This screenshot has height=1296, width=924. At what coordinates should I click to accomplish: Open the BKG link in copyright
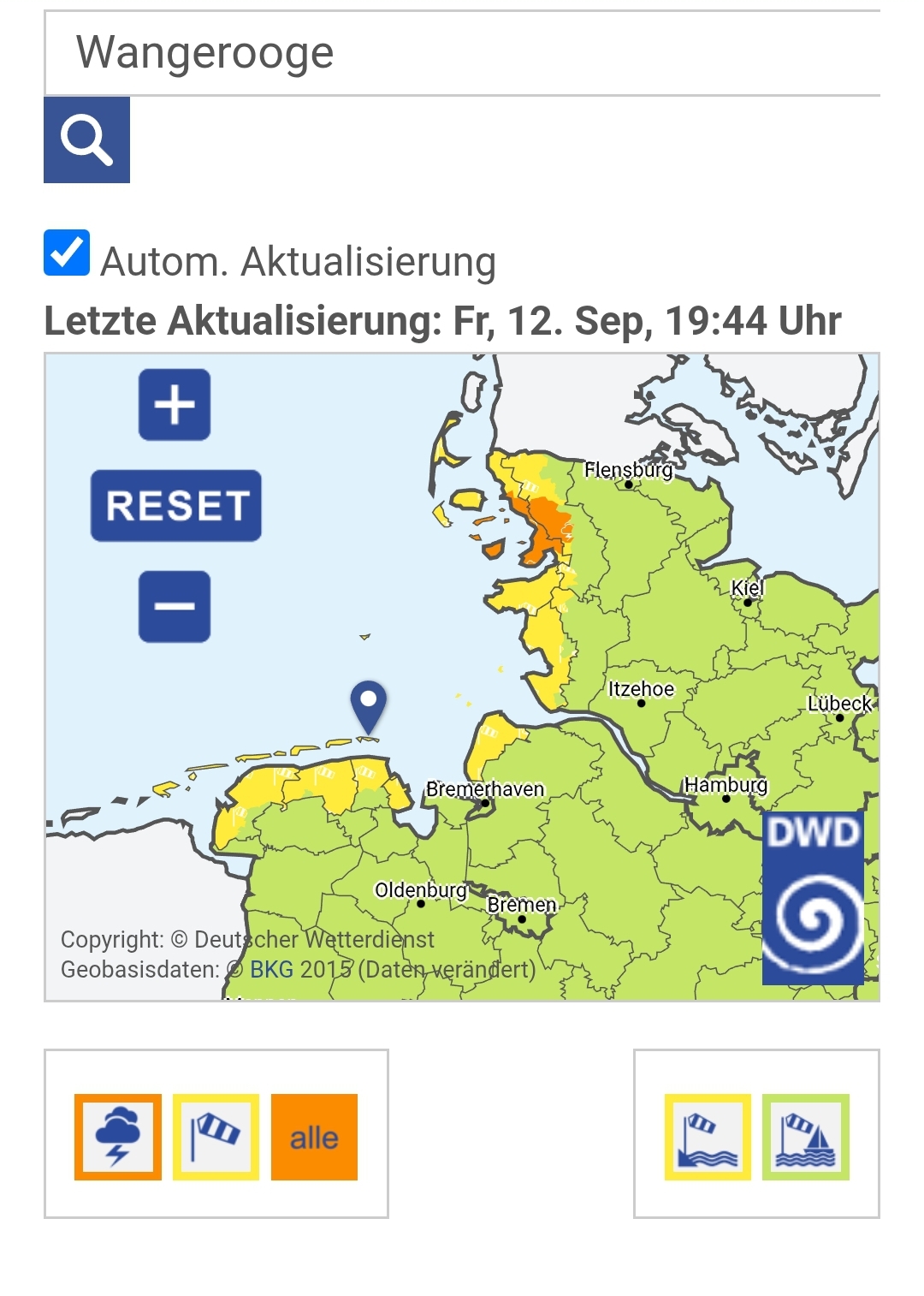tap(271, 969)
